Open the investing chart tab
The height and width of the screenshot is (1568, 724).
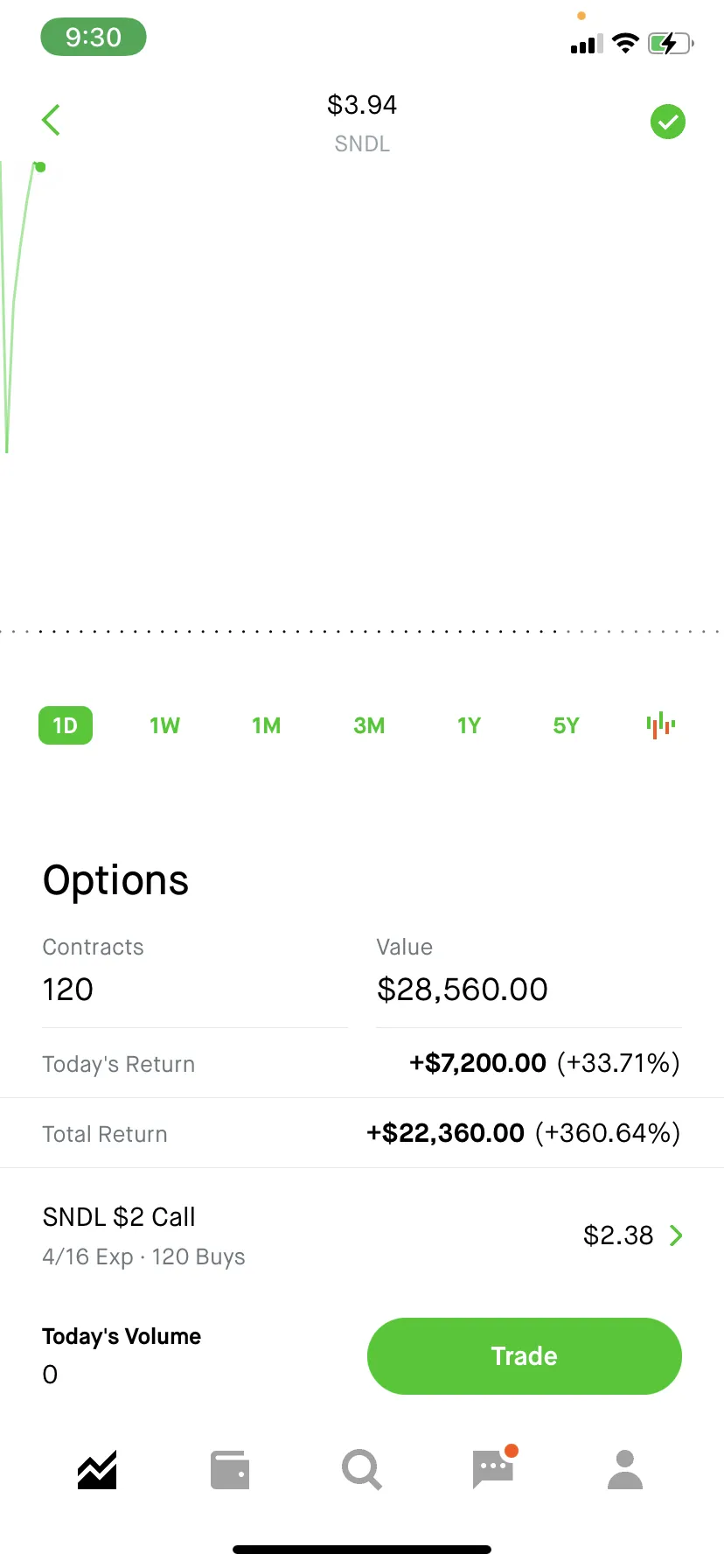coord(97,1470)
